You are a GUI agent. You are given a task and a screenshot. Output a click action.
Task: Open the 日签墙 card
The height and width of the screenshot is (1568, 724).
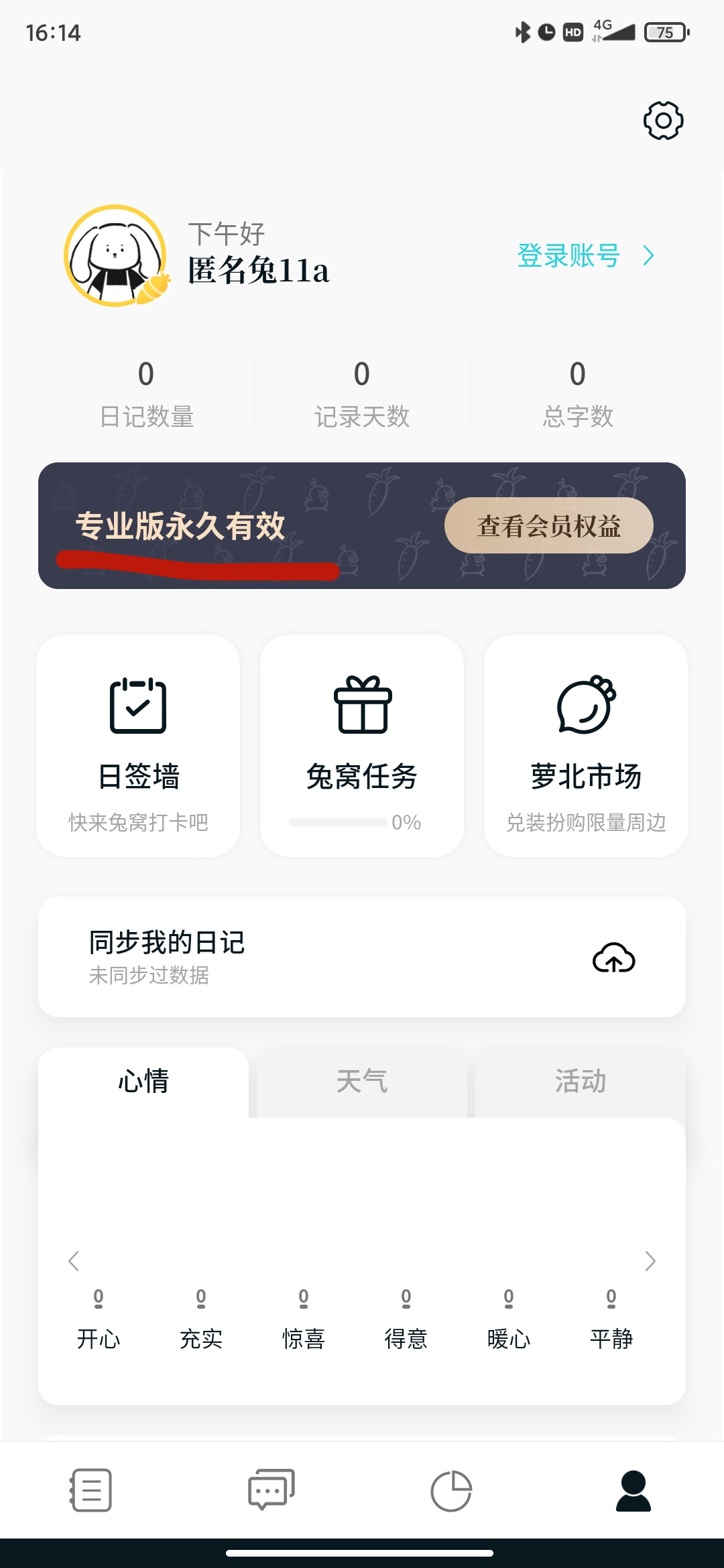point(138,745)
